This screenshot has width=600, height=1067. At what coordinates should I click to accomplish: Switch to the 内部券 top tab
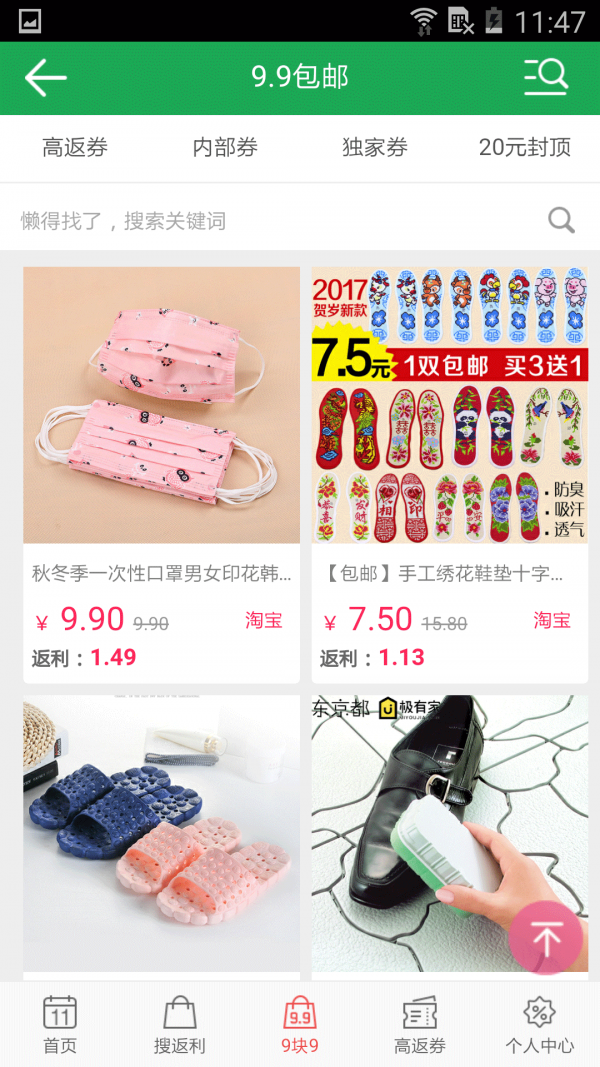[x=225, y=148]
